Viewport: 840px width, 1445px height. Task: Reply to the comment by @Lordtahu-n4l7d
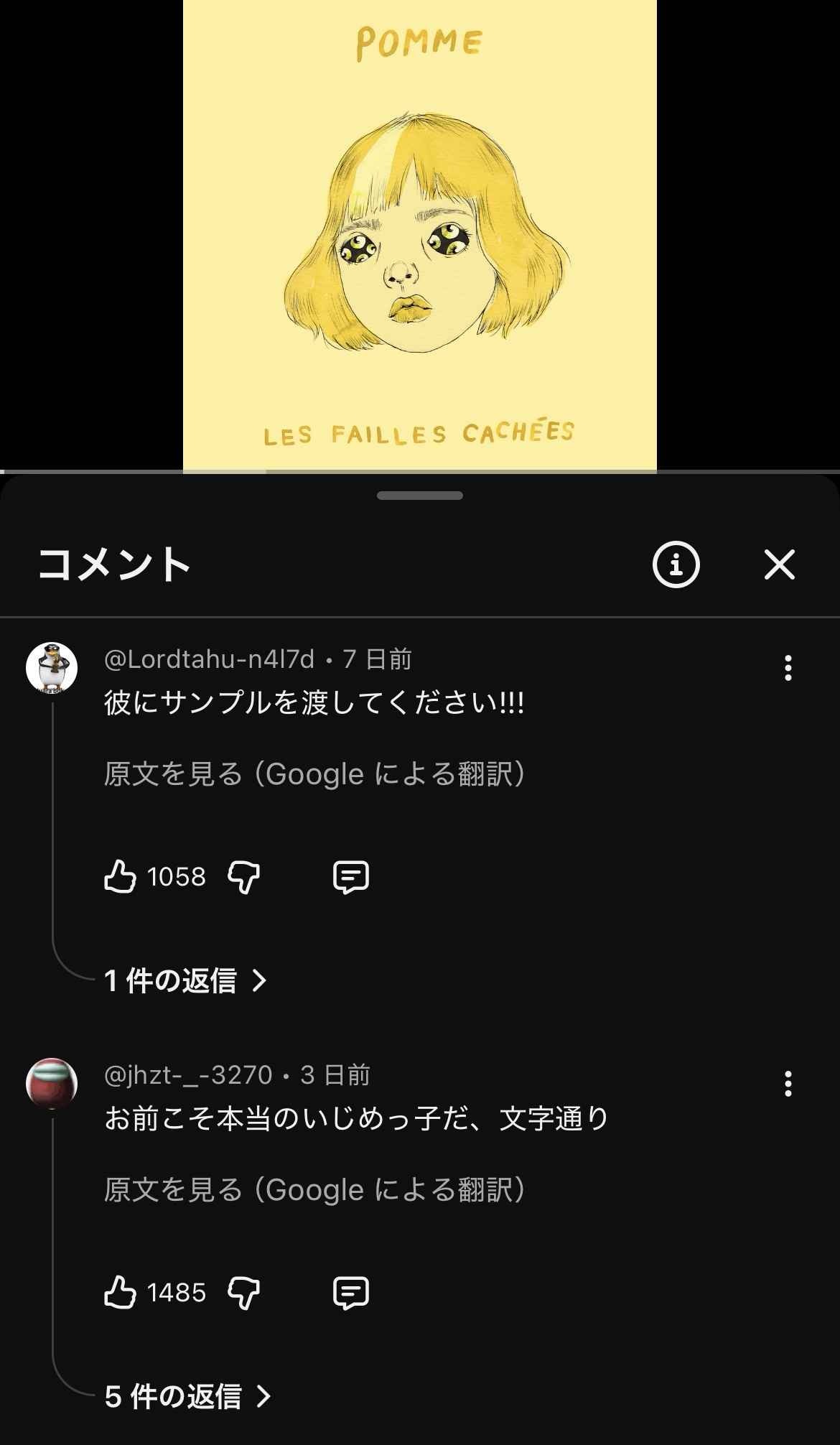(x=351, y=877)
